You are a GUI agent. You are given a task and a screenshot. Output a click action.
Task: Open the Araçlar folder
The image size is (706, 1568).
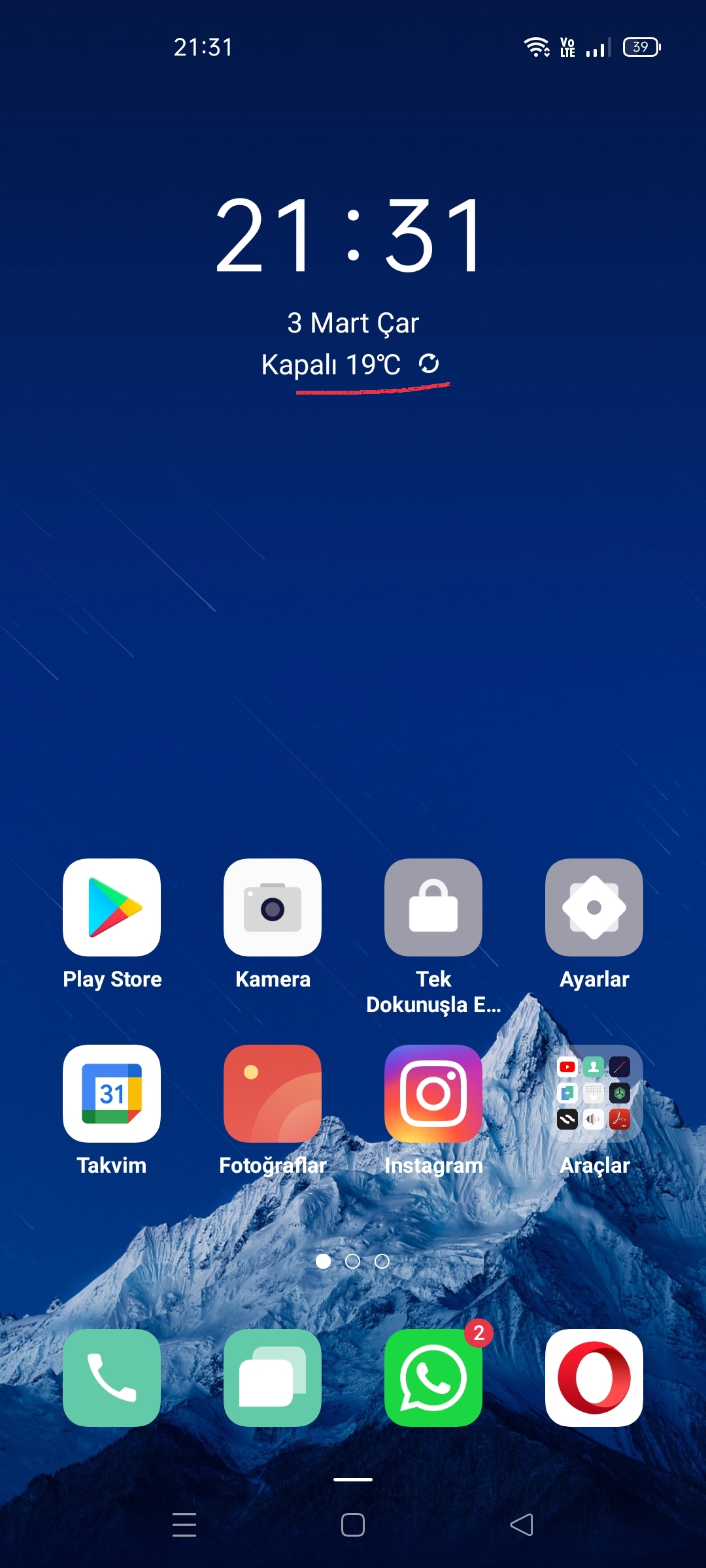click(594, 1094)
